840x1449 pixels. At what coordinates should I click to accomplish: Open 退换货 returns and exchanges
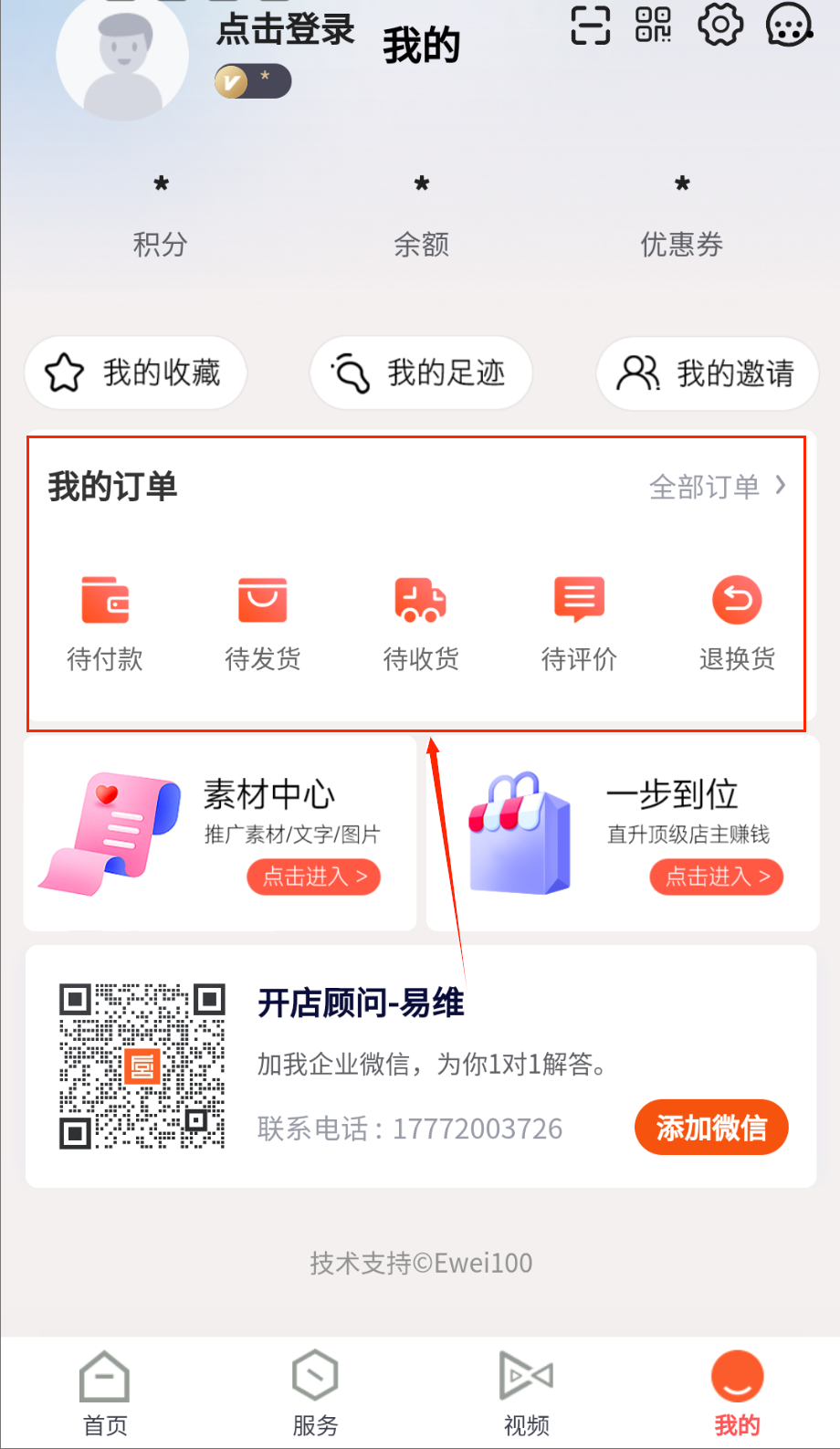click(x=737, y=622)
